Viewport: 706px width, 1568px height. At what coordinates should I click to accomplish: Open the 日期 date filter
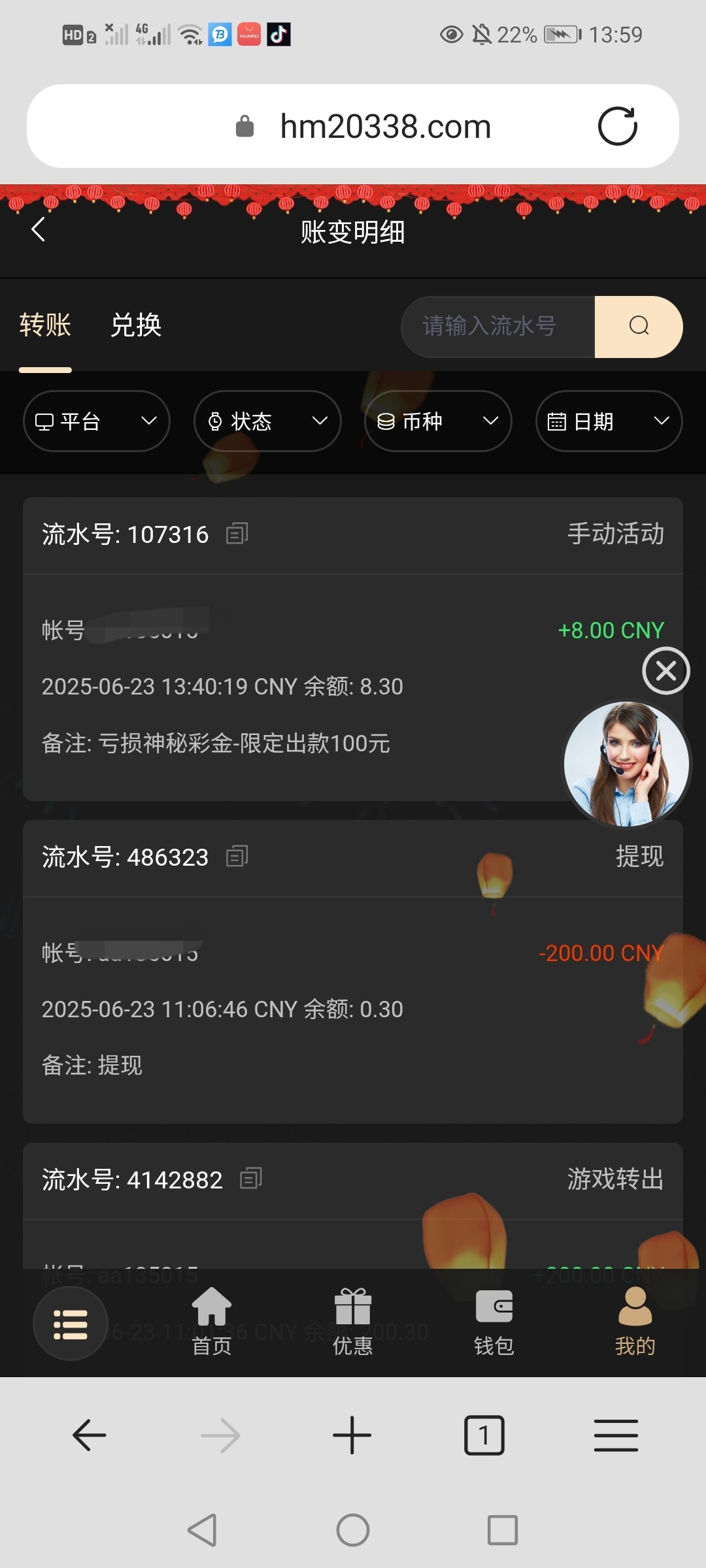(x=609, y=421)
